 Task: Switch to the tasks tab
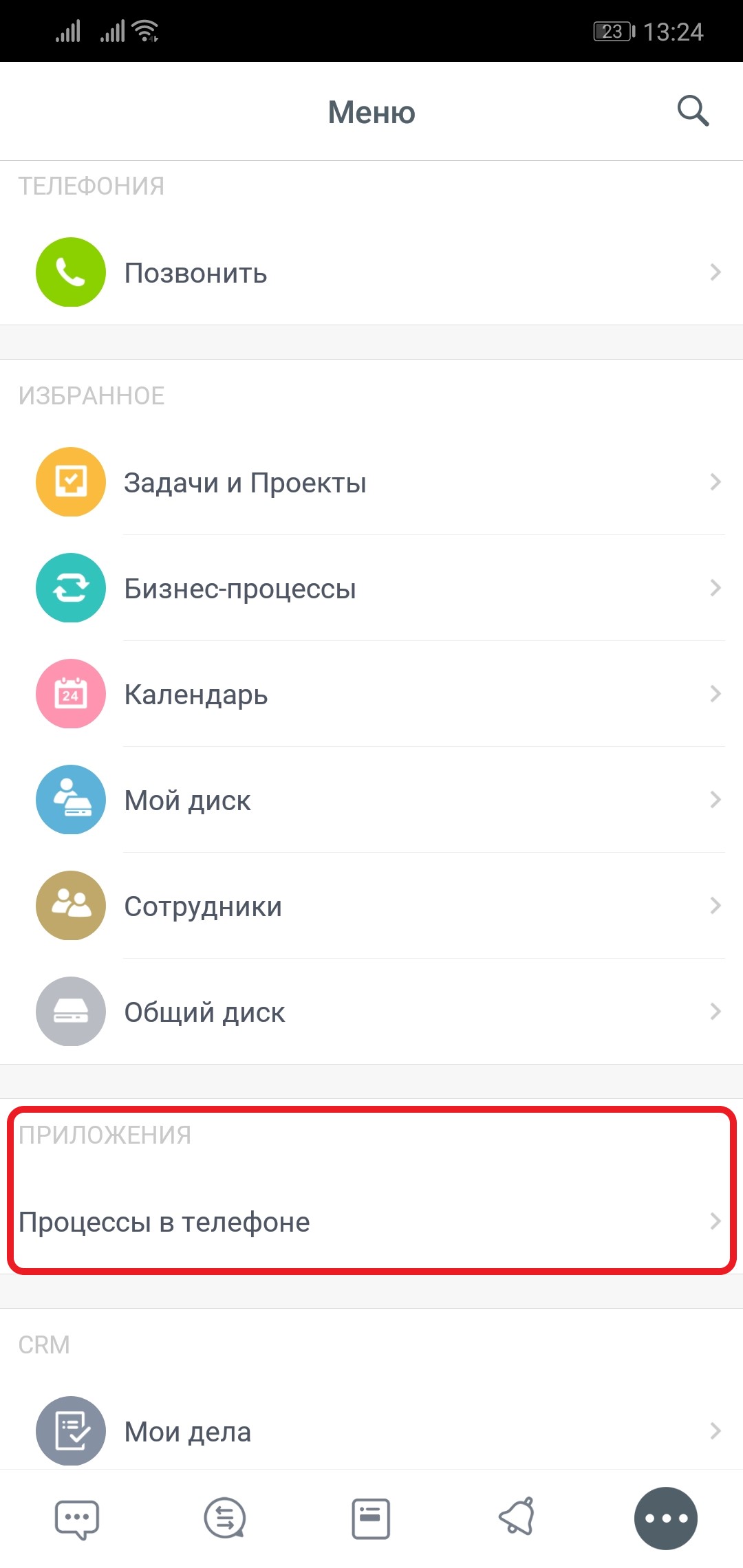[371, 1518]
